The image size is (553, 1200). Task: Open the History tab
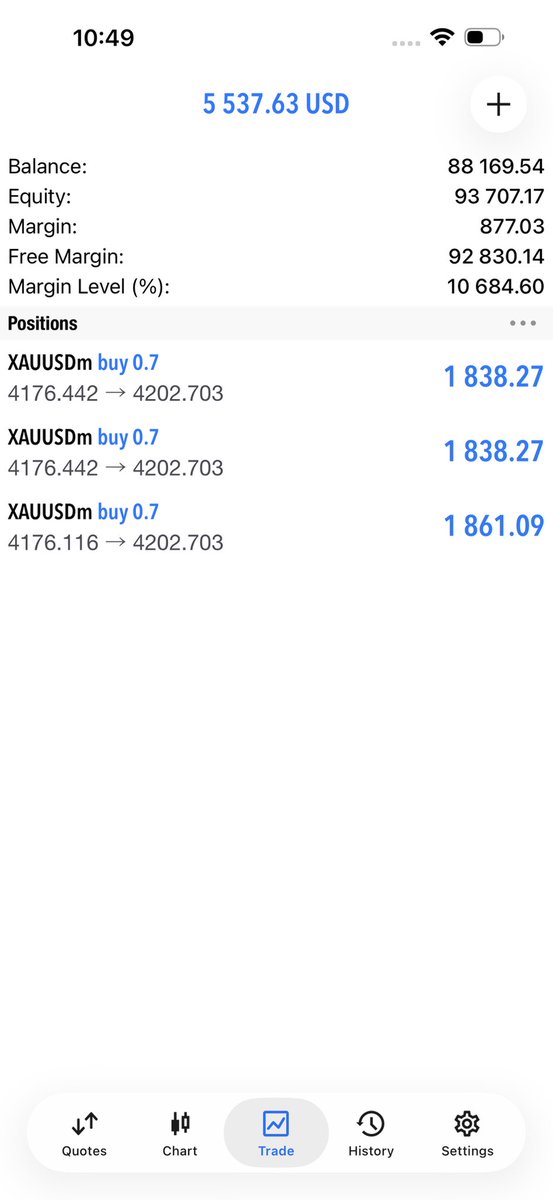click(371, 1134)
